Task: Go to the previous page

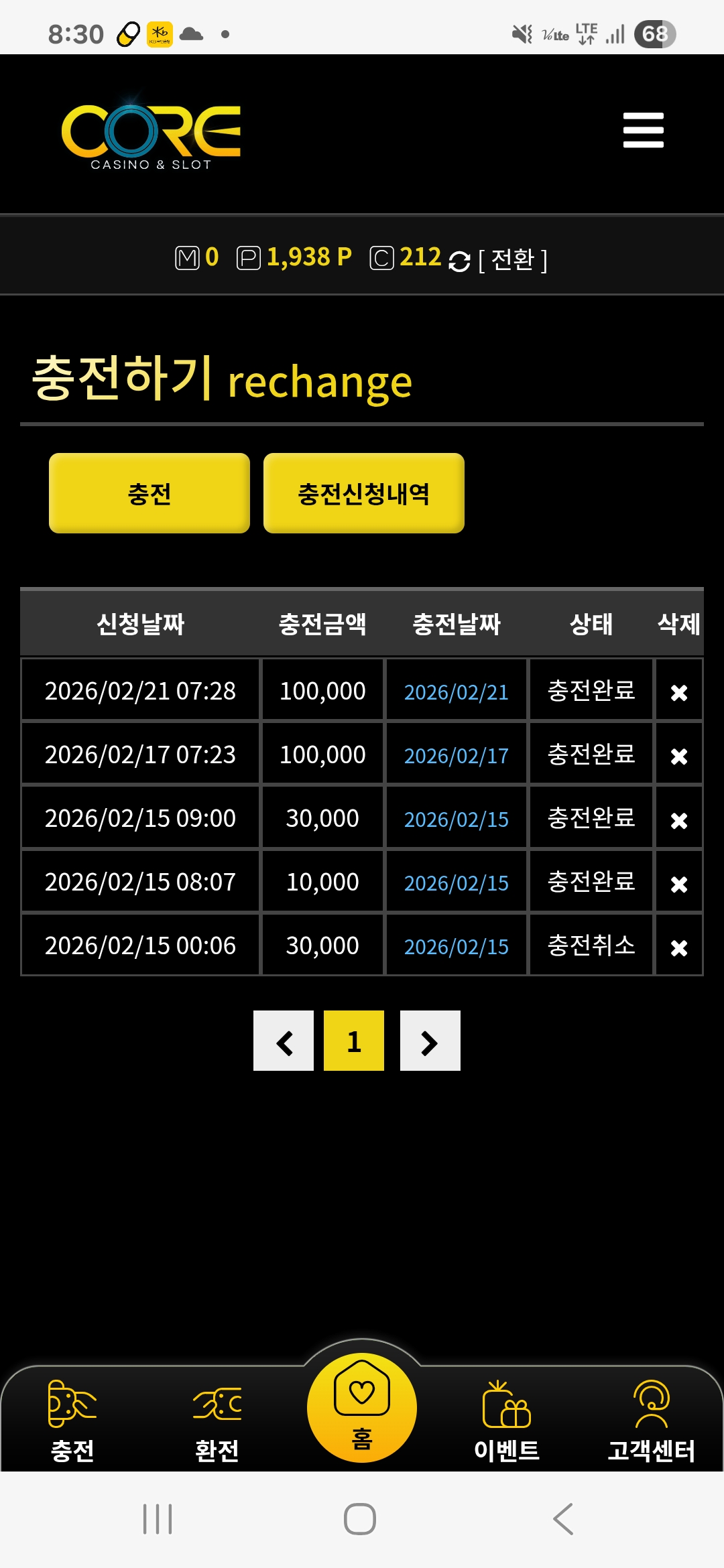Action: (284, 1041)
